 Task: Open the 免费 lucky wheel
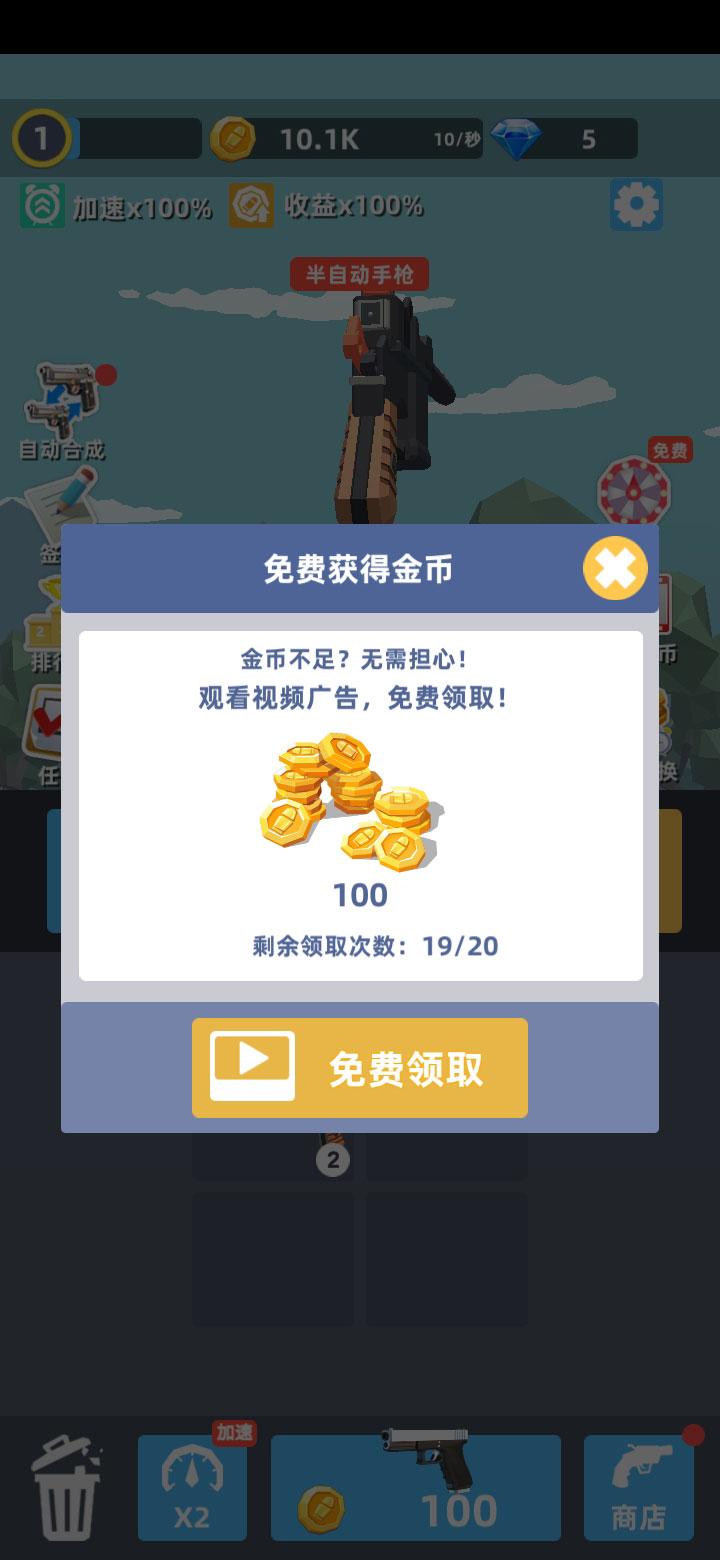coord(634,487)
